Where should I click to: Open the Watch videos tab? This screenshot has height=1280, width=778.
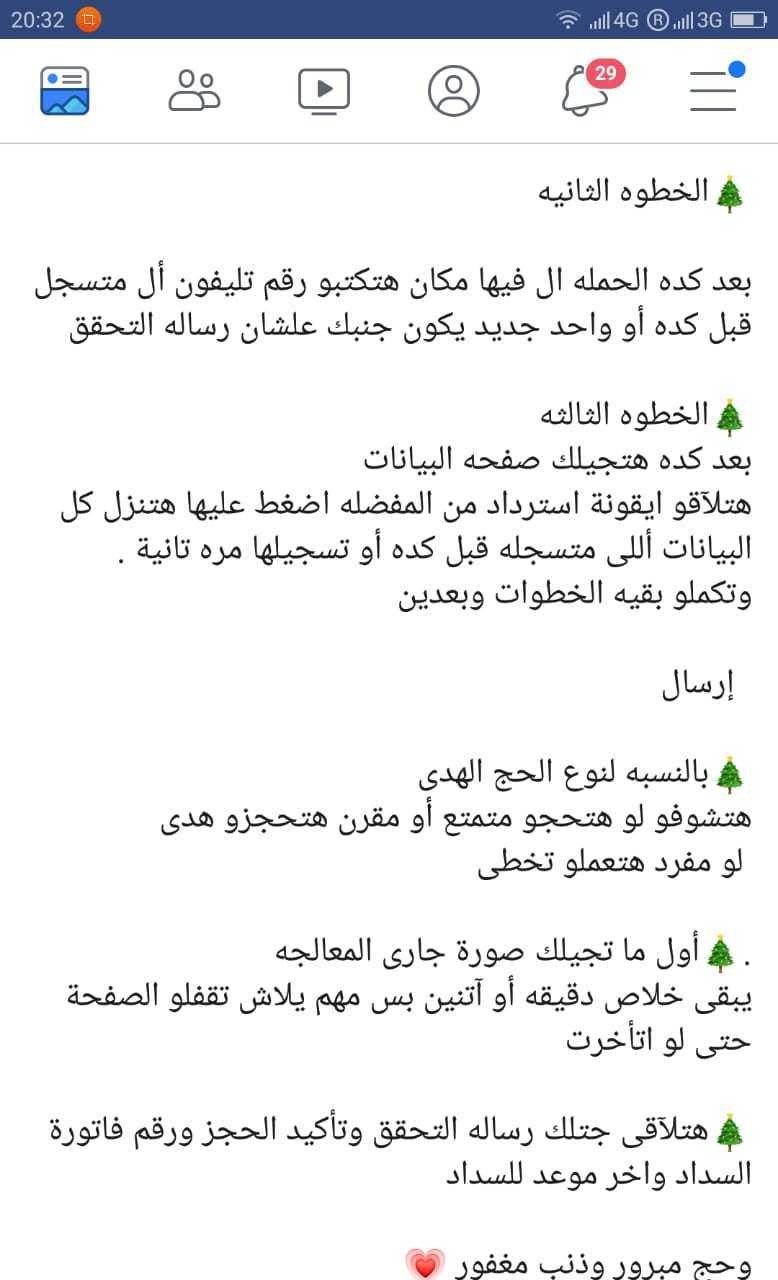pos(324,91)
